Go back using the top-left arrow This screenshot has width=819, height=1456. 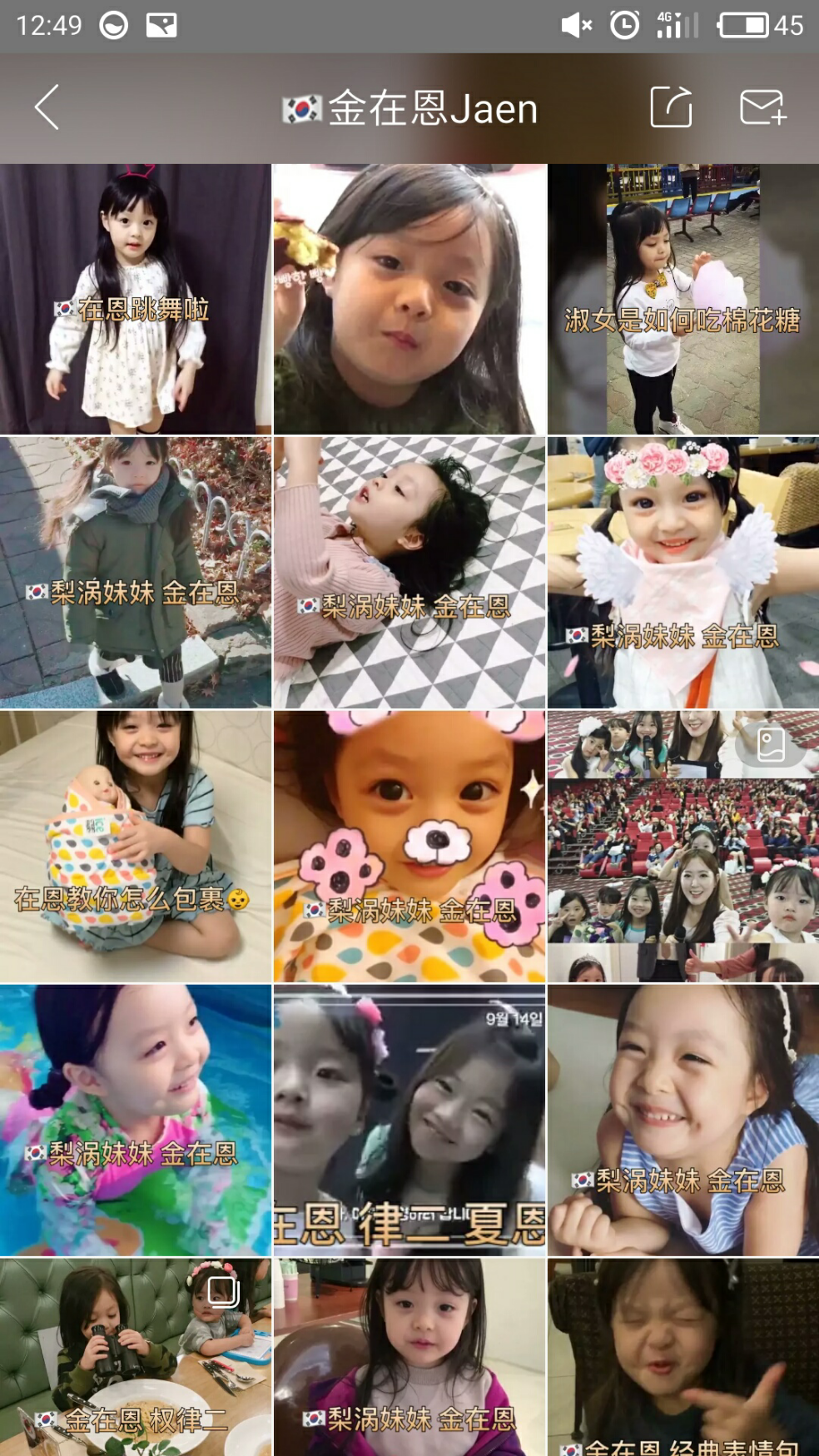[x=47, y=107]
